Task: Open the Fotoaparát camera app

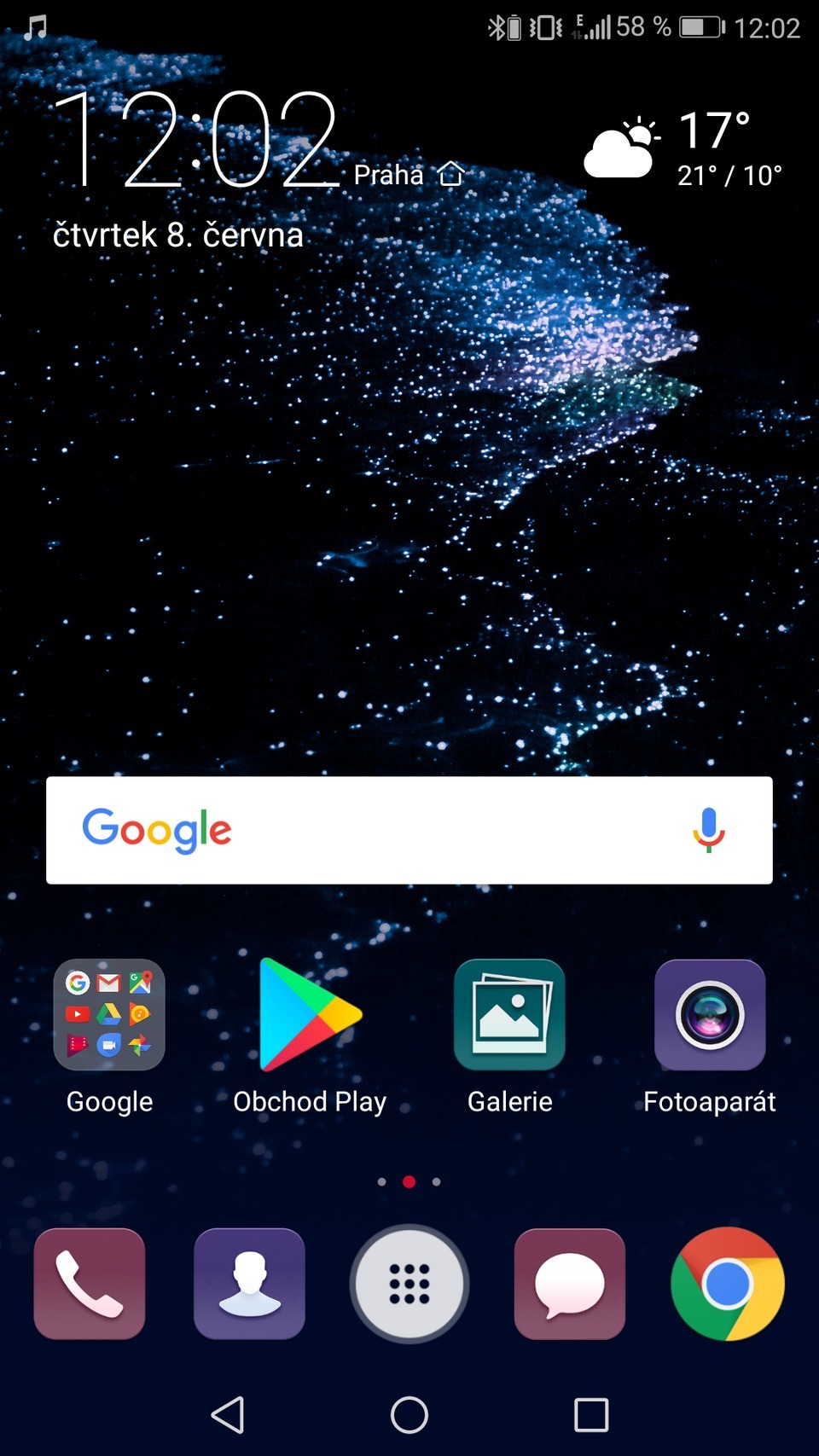Action: point(710,1015)
